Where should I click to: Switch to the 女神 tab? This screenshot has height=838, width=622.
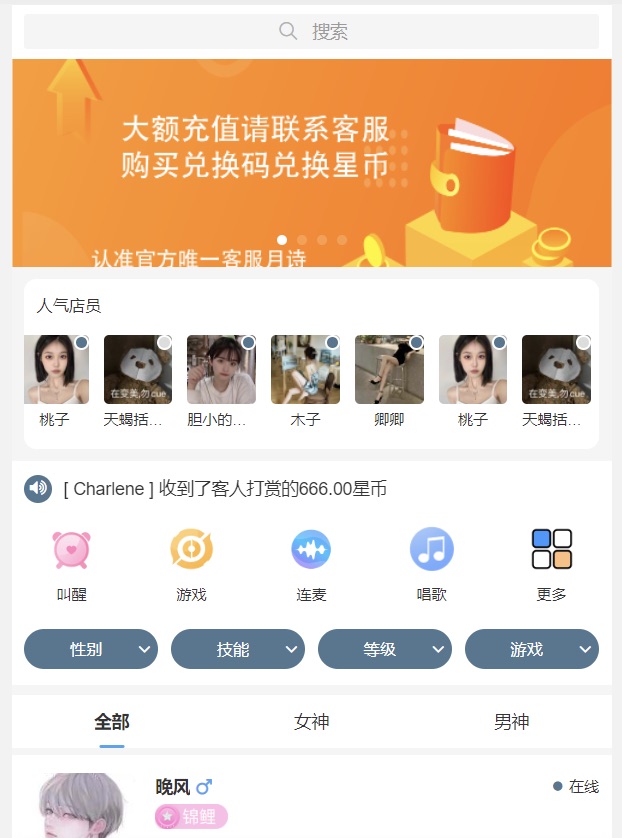click(x=311, y=722)
